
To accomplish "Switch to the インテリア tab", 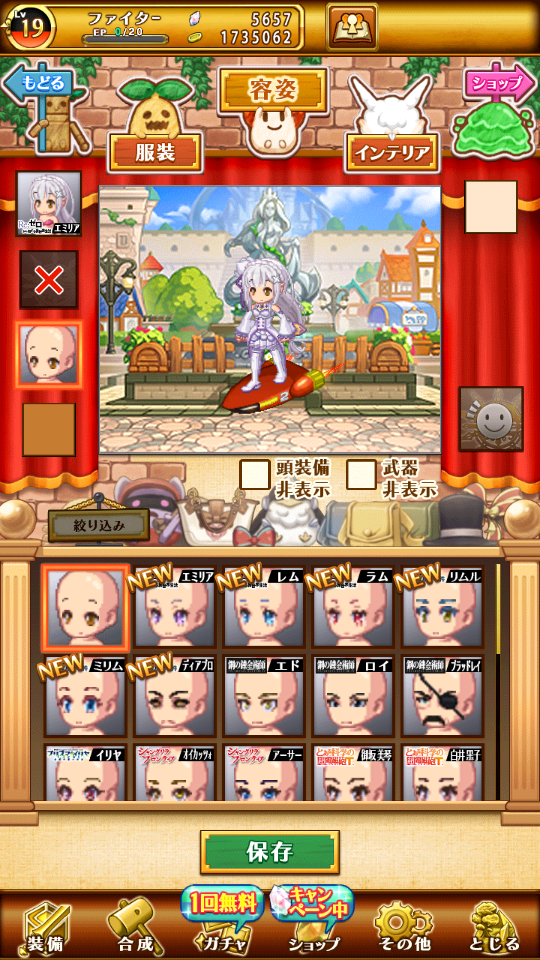I will coord(392,152).
